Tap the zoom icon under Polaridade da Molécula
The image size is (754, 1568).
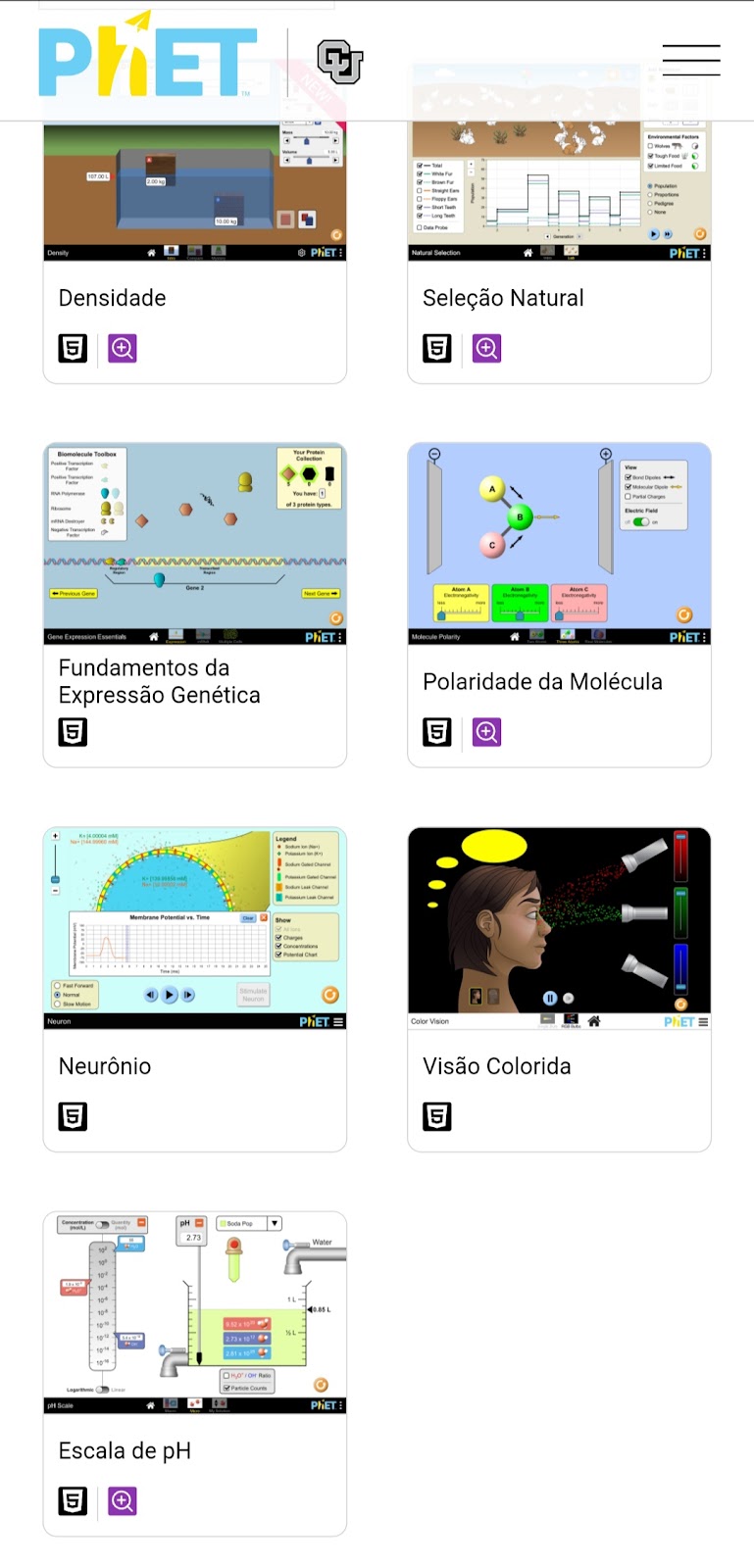(486, 732)
